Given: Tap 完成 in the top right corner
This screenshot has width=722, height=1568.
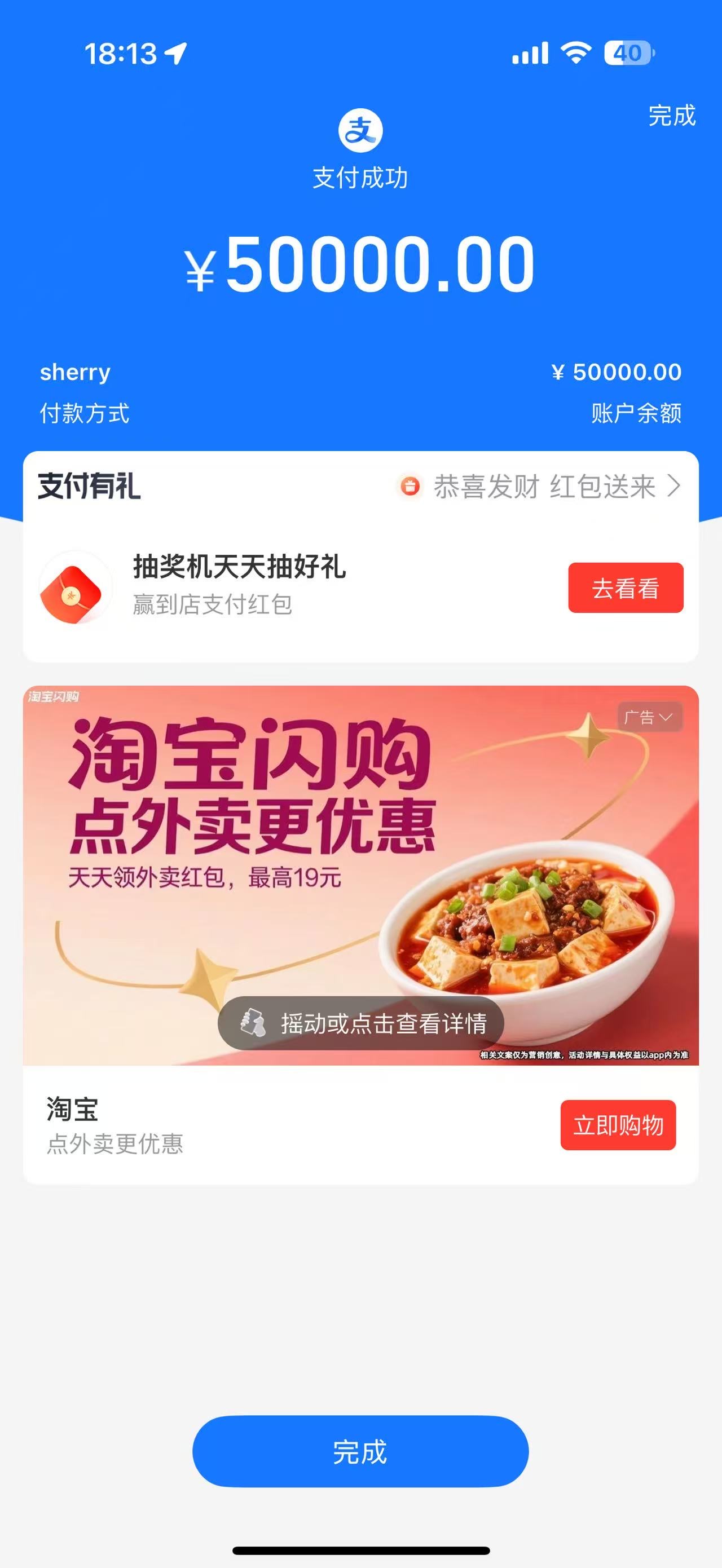Looking at the screenshot, I should coord(671,116).
